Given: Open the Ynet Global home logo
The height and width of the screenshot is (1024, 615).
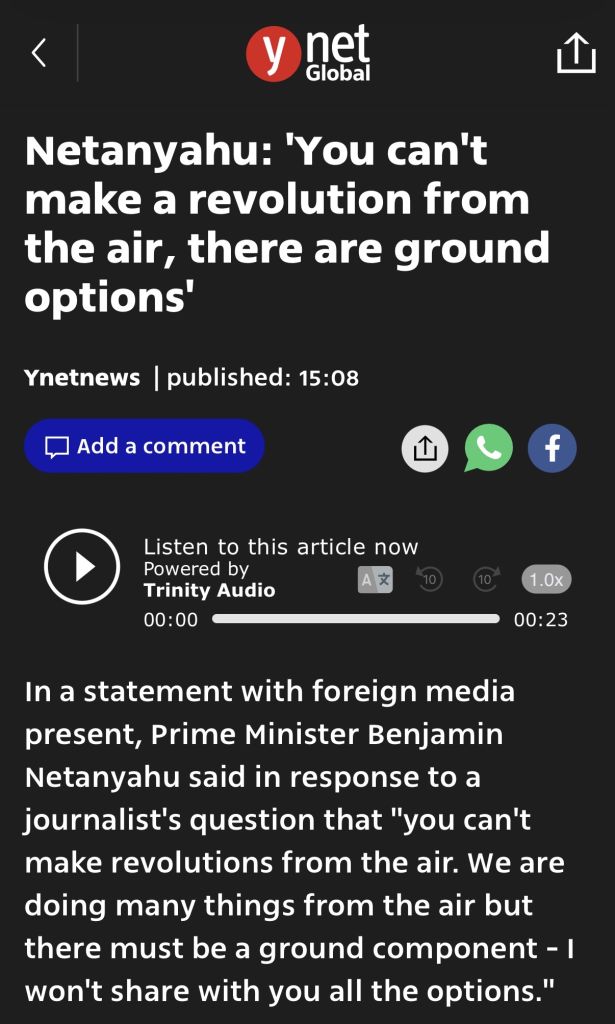Looking at the screenshot, I should click(x=308, y=54).
